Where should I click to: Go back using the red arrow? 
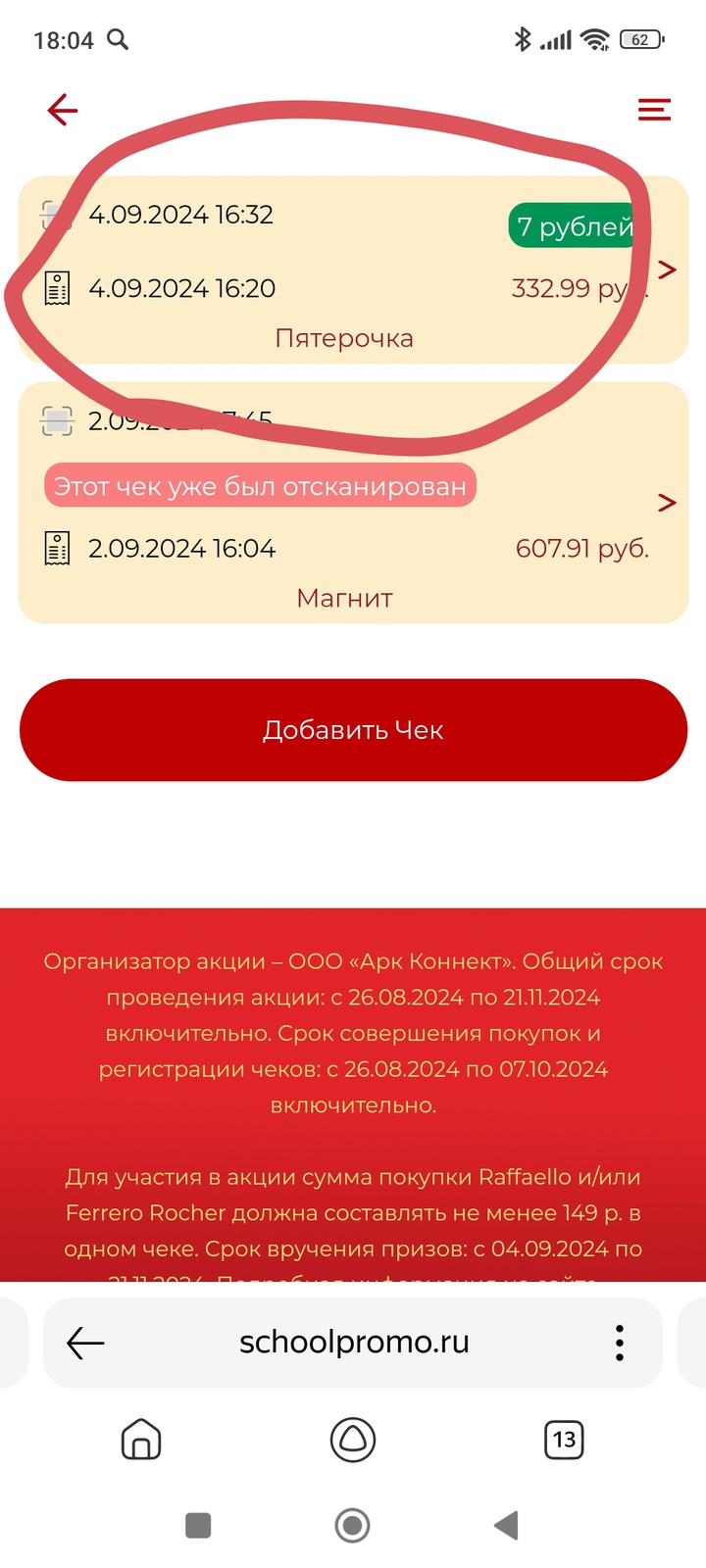click(63, 110)
